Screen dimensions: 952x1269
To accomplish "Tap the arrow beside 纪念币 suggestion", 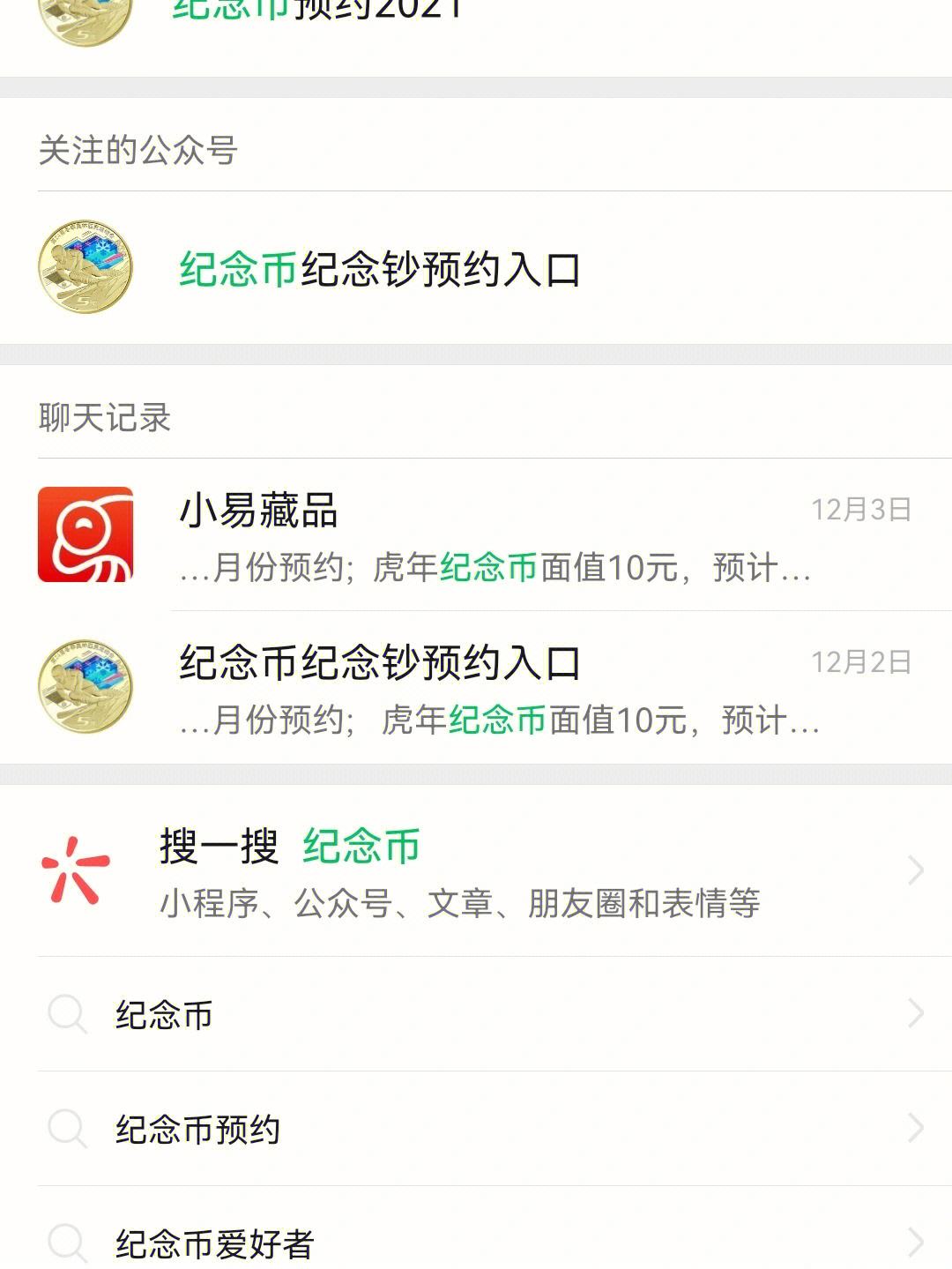I will [x=915, y=1014].
